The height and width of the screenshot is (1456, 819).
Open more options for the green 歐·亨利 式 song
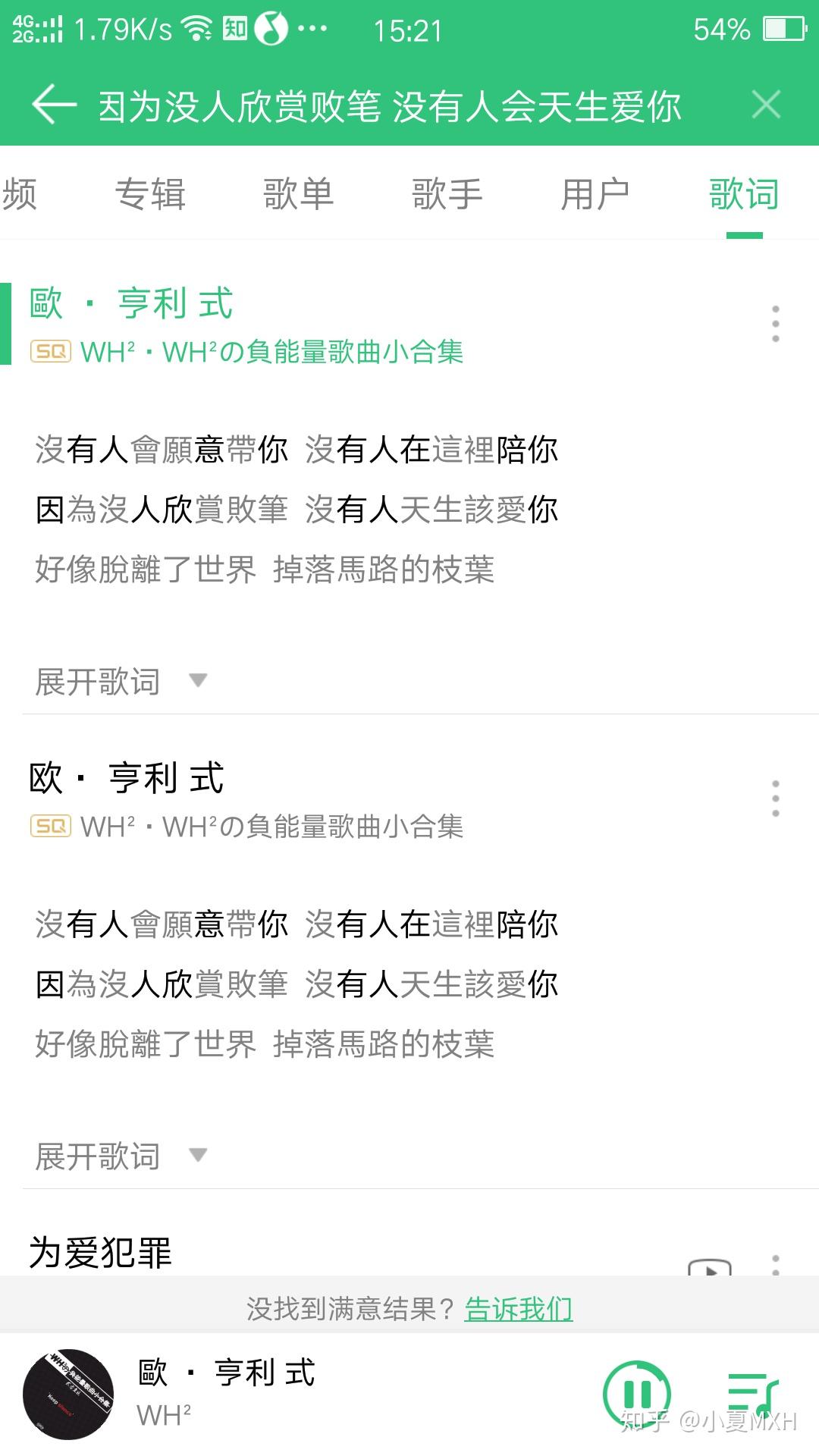tap(775, 324)
